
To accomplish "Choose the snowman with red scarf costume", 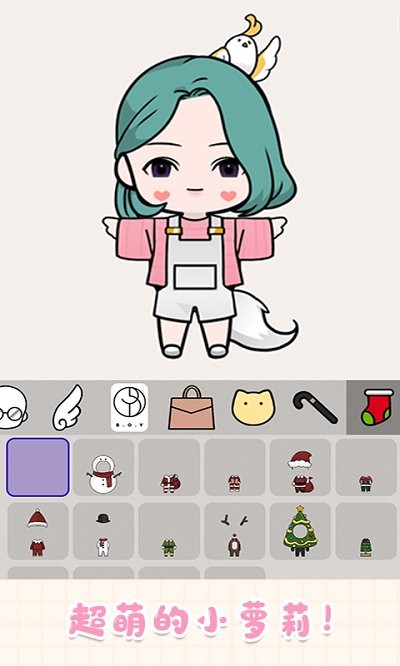I will pyautogui.click(x=104, y=467).
